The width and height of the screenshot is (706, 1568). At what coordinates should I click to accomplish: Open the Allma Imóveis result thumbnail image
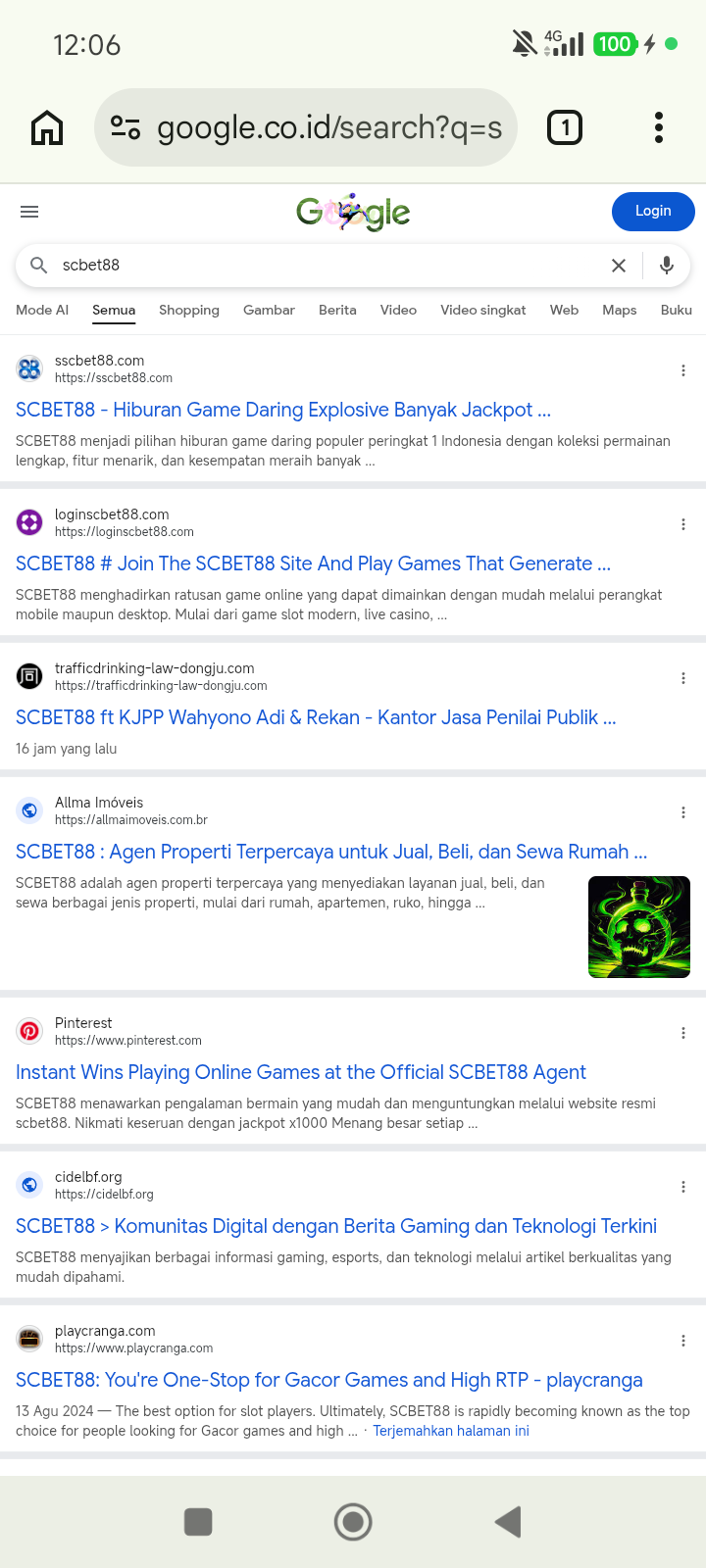[639, 927]
